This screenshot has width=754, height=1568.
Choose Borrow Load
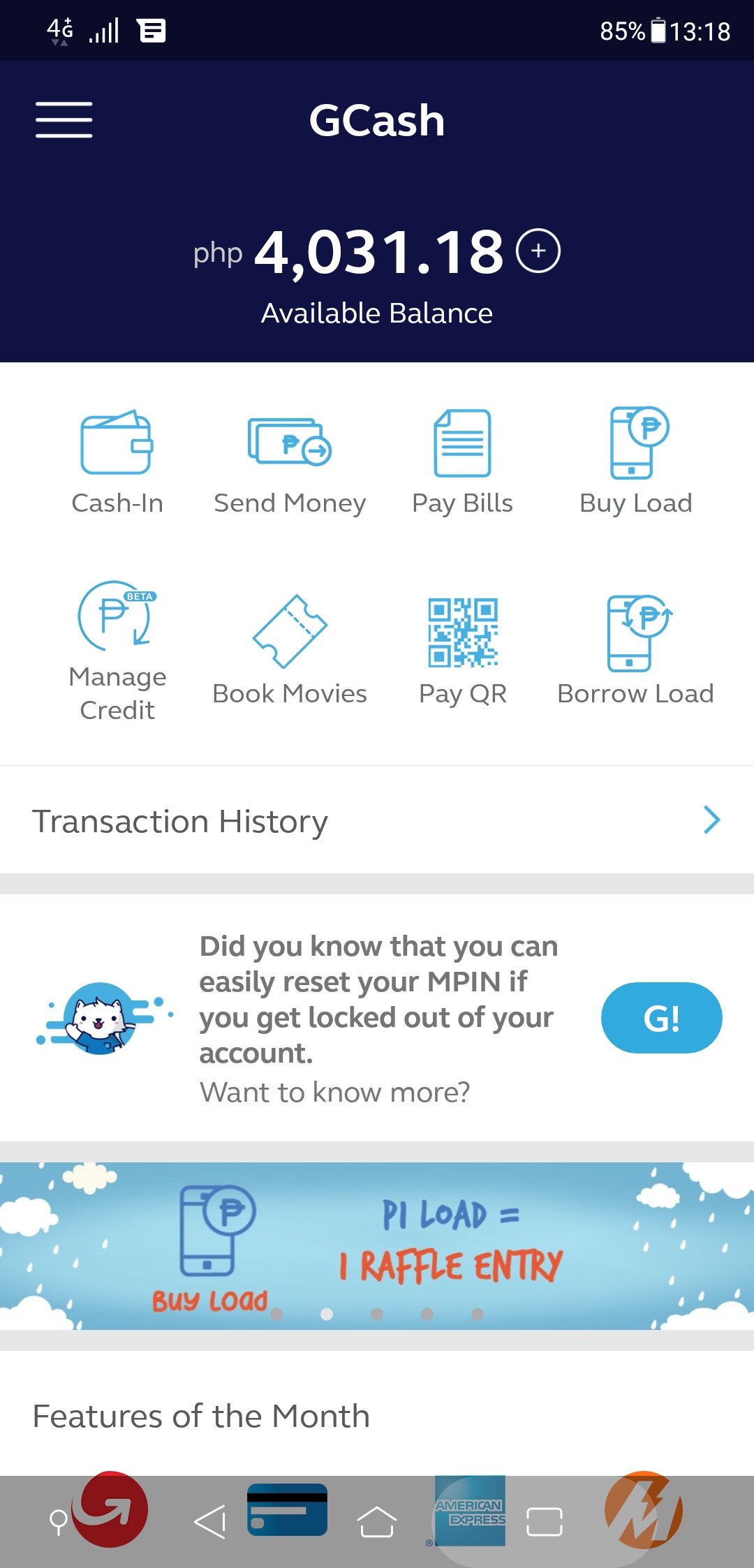[x=635, y=651]
